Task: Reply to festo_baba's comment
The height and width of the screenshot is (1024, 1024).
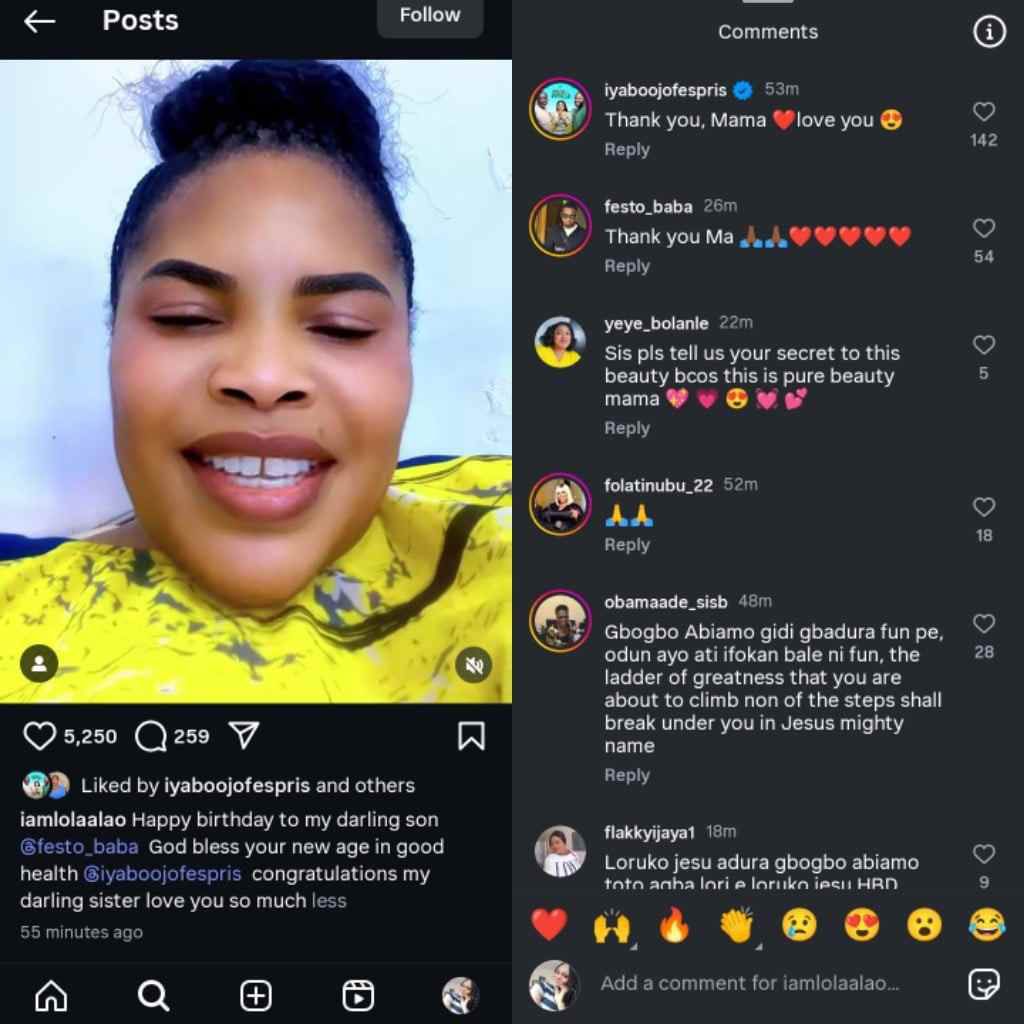Action: [627, 266]
